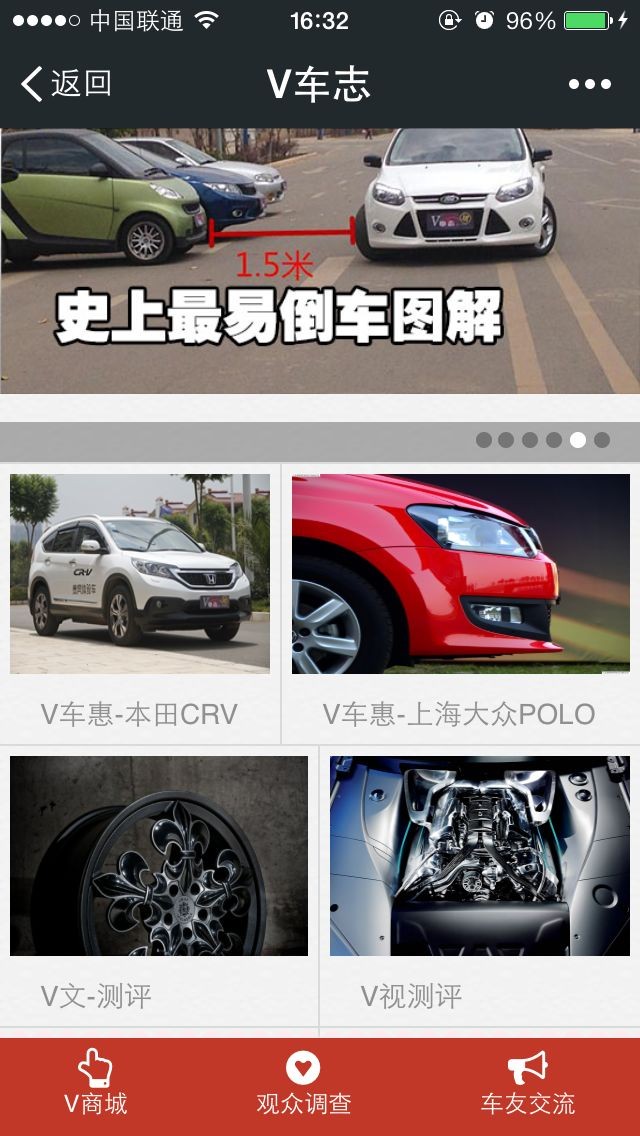Viewport: 640px width, 1136px height.
Task: Open the 史上最易倒车图解 banner
Action: point(320,260)
